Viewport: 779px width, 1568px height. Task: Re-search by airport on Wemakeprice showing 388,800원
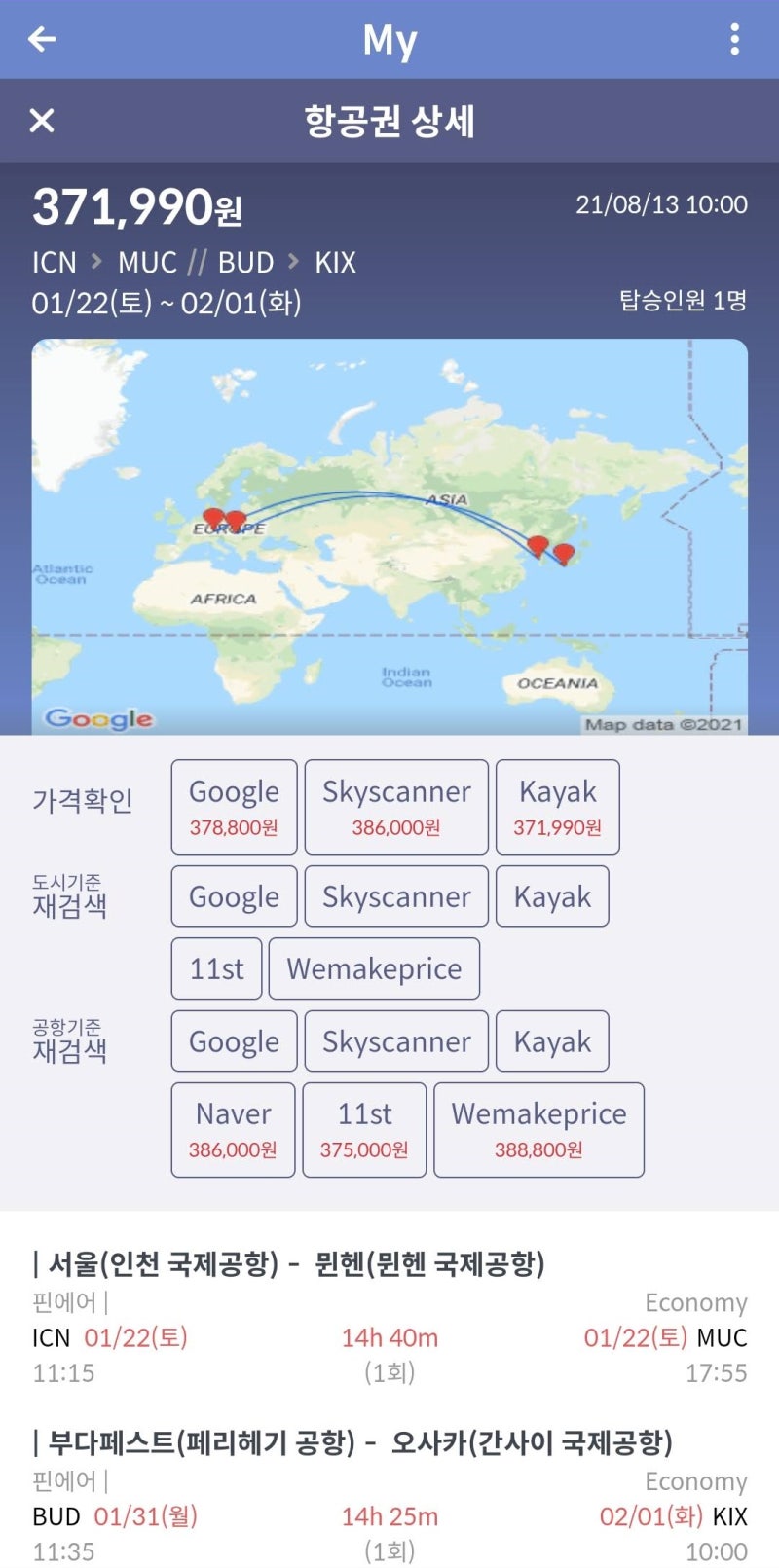click(538, 1130)
